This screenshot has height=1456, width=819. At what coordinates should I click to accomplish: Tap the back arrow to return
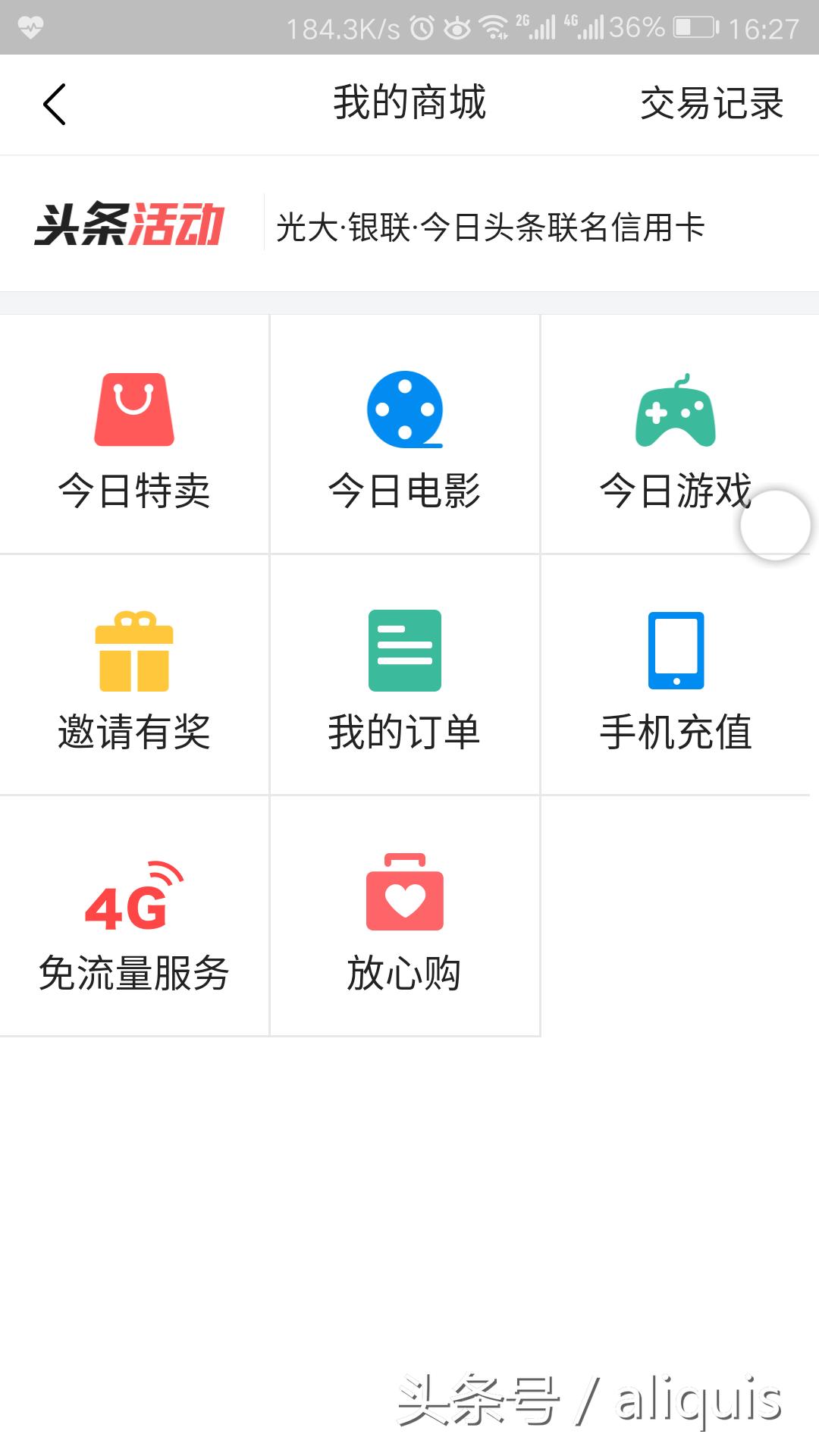[x=55, y=105]
